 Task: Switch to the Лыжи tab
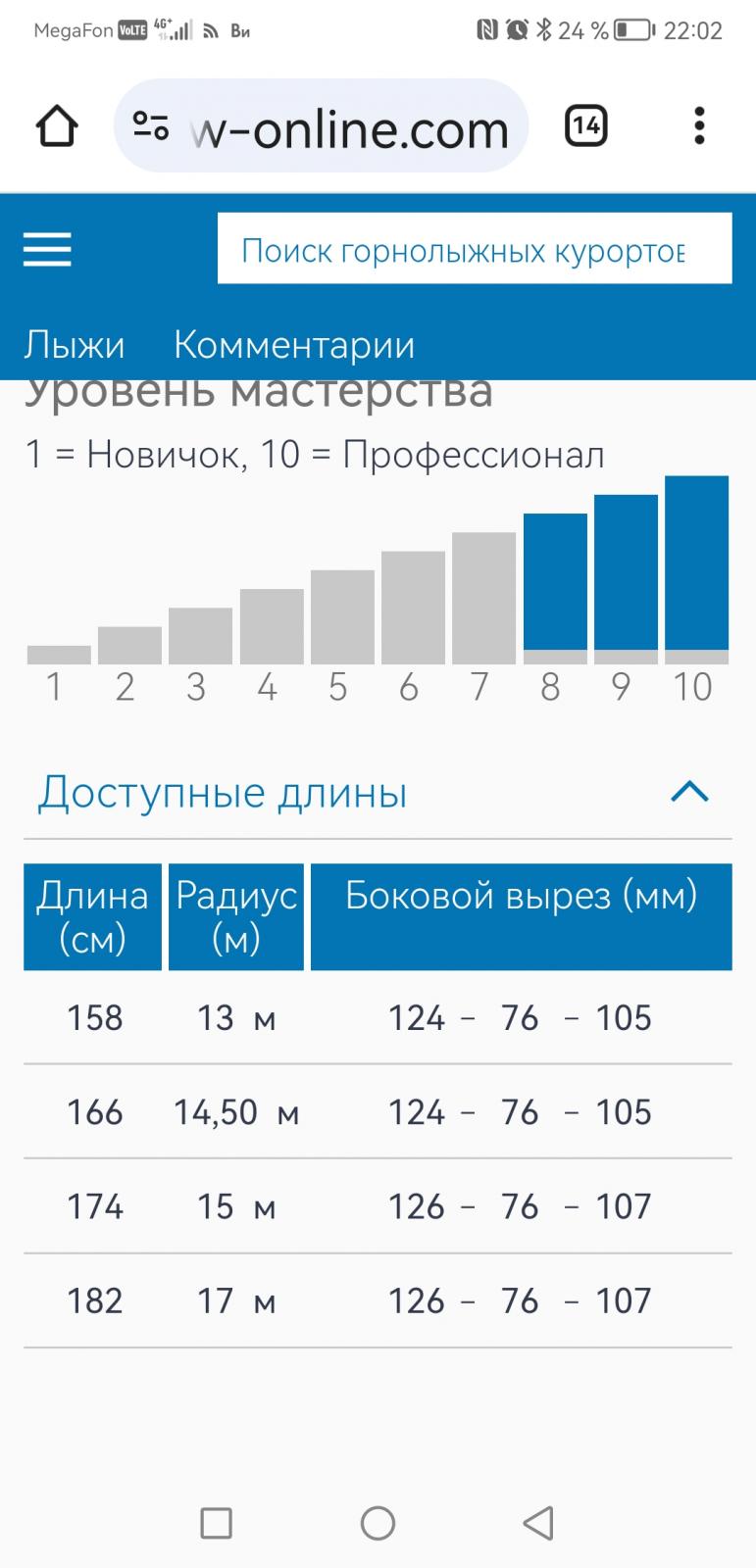pyautogui.click(x=75, y=345)
